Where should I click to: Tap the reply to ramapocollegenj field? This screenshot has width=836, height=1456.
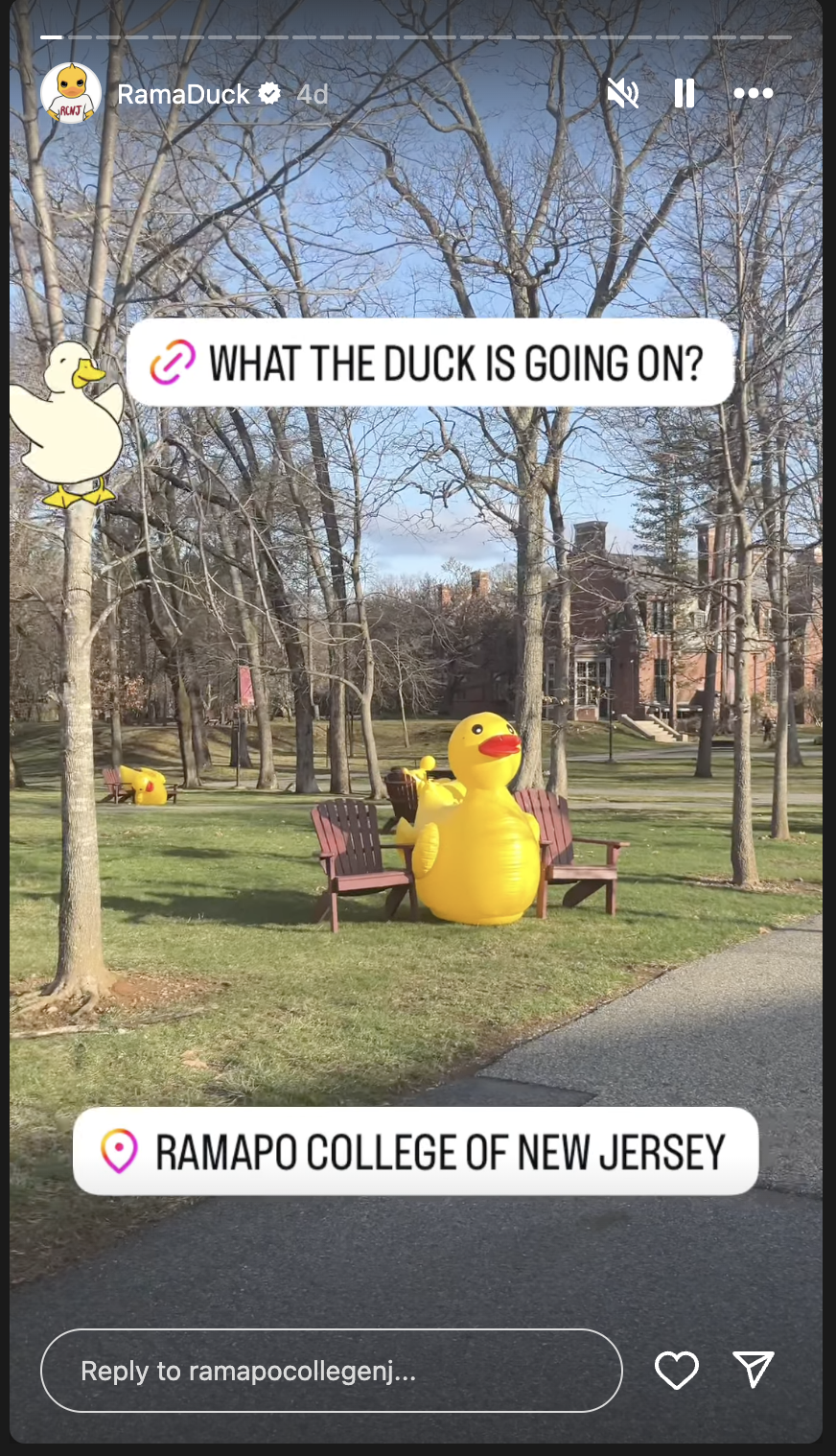click(x=331, y=1371)
